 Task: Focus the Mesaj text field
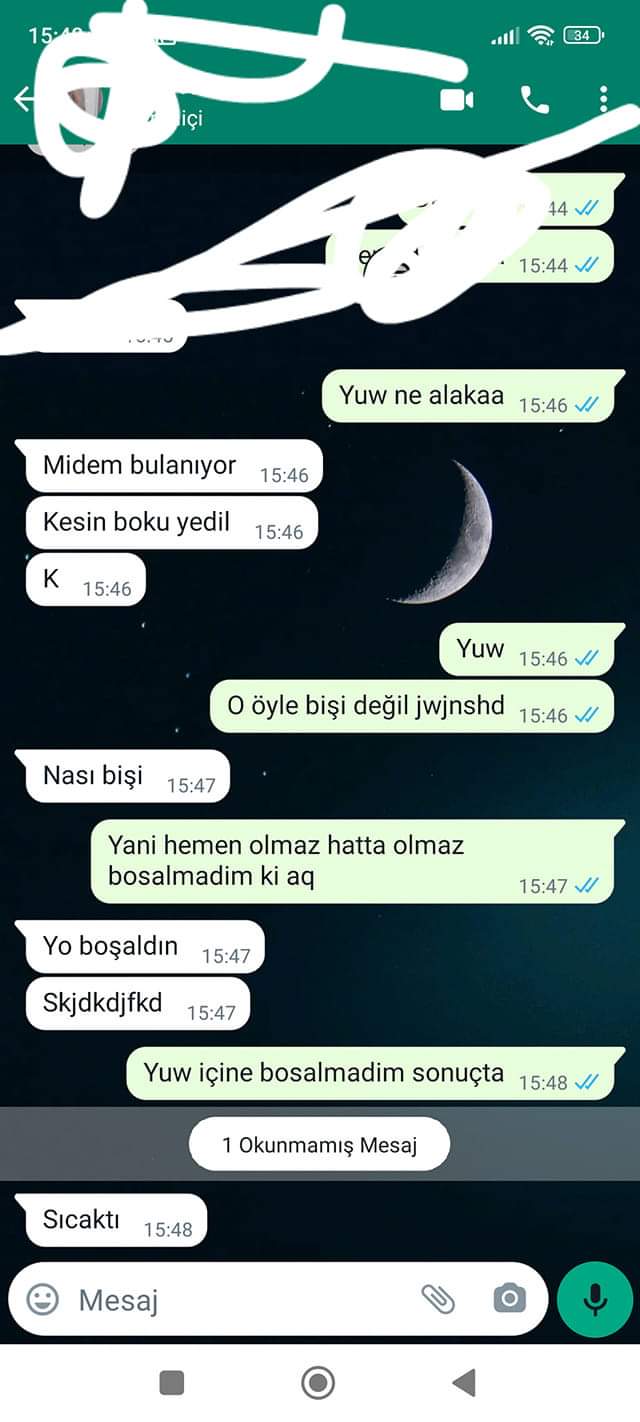[x=240, y=1300]
